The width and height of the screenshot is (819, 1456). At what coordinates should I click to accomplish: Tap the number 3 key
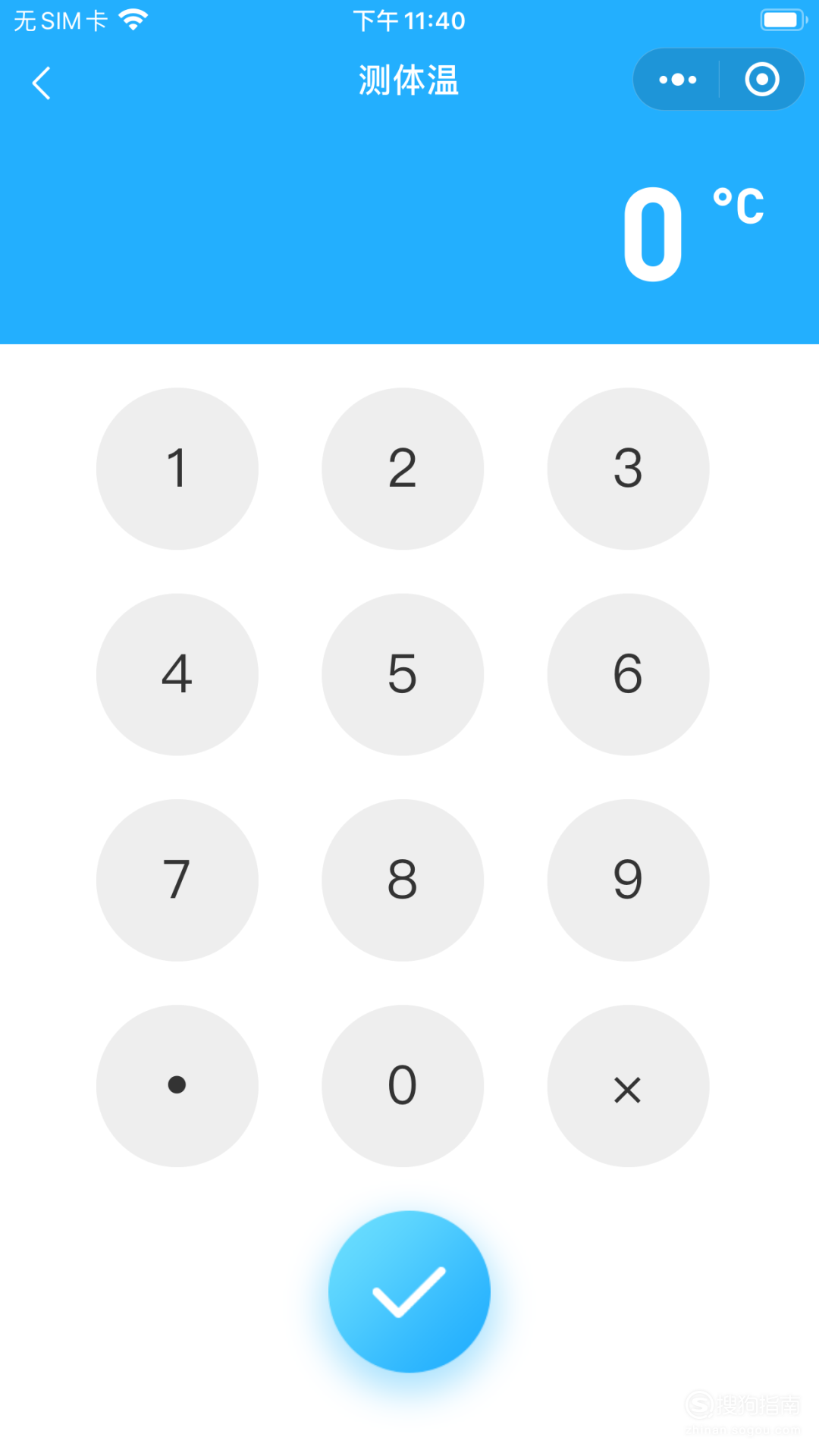point(628,469)
